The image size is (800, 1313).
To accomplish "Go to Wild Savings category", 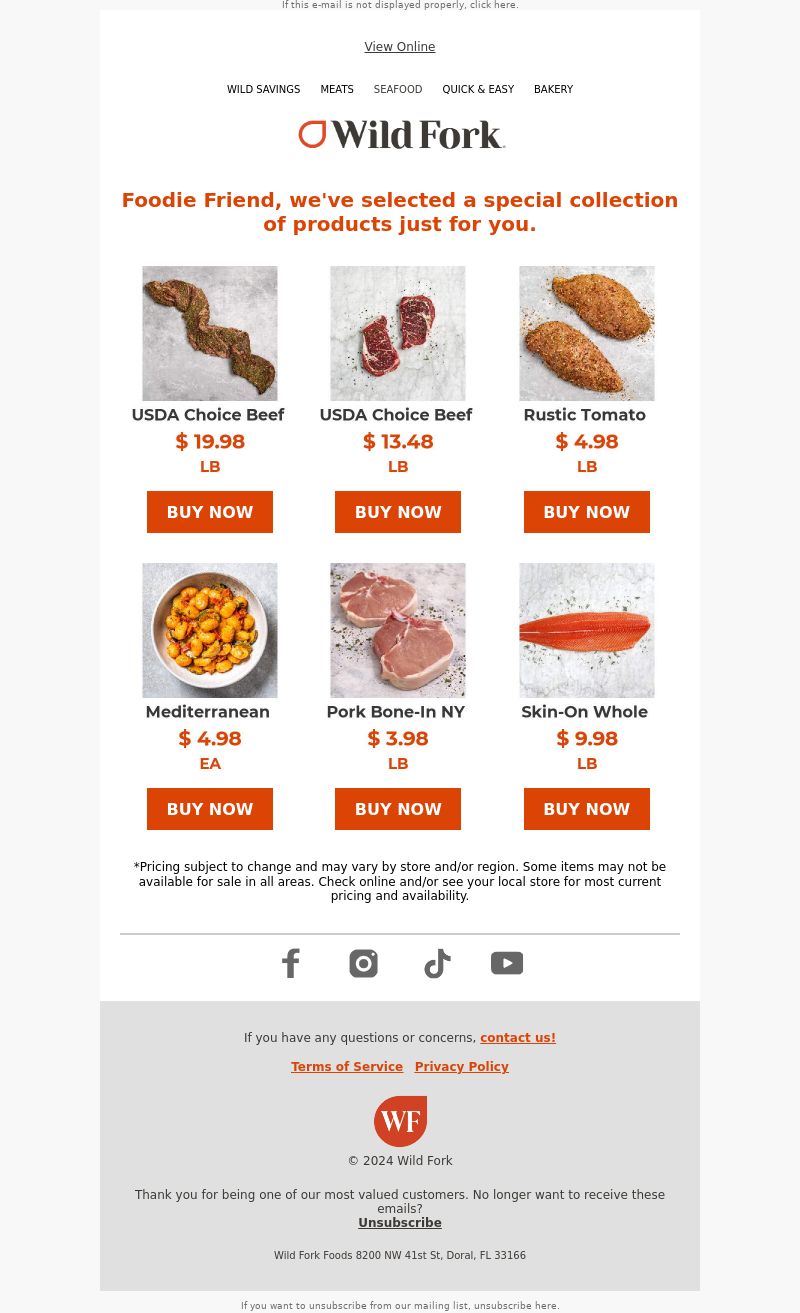I will (x=263, y=90).
